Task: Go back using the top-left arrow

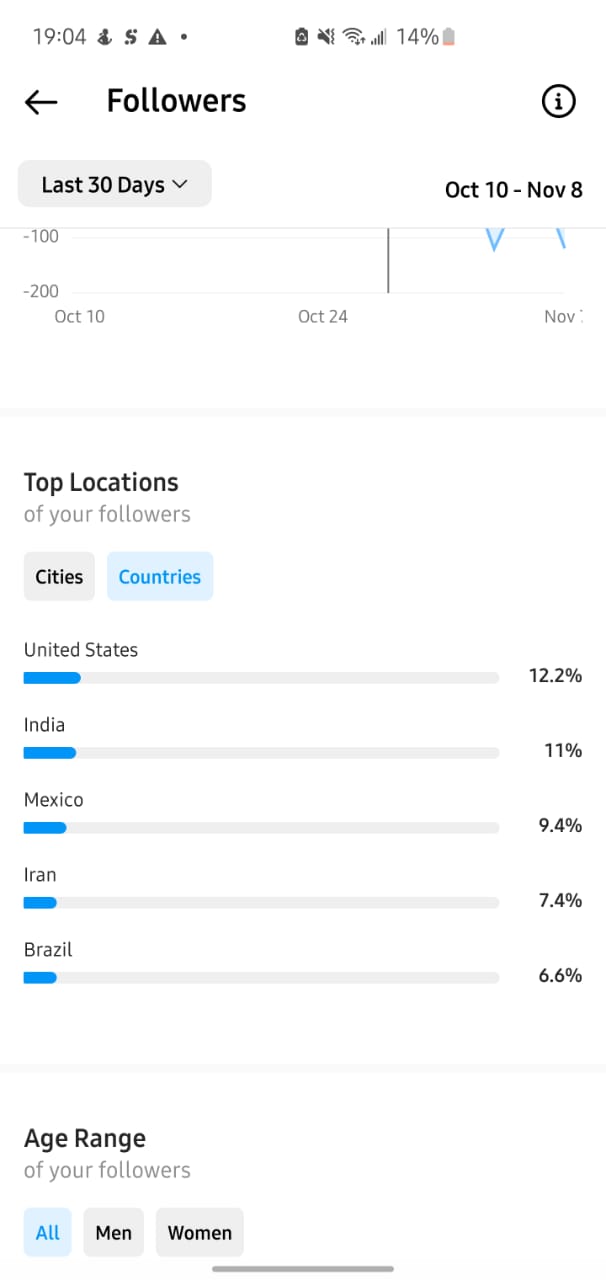Action: click(x=41, y=101)
